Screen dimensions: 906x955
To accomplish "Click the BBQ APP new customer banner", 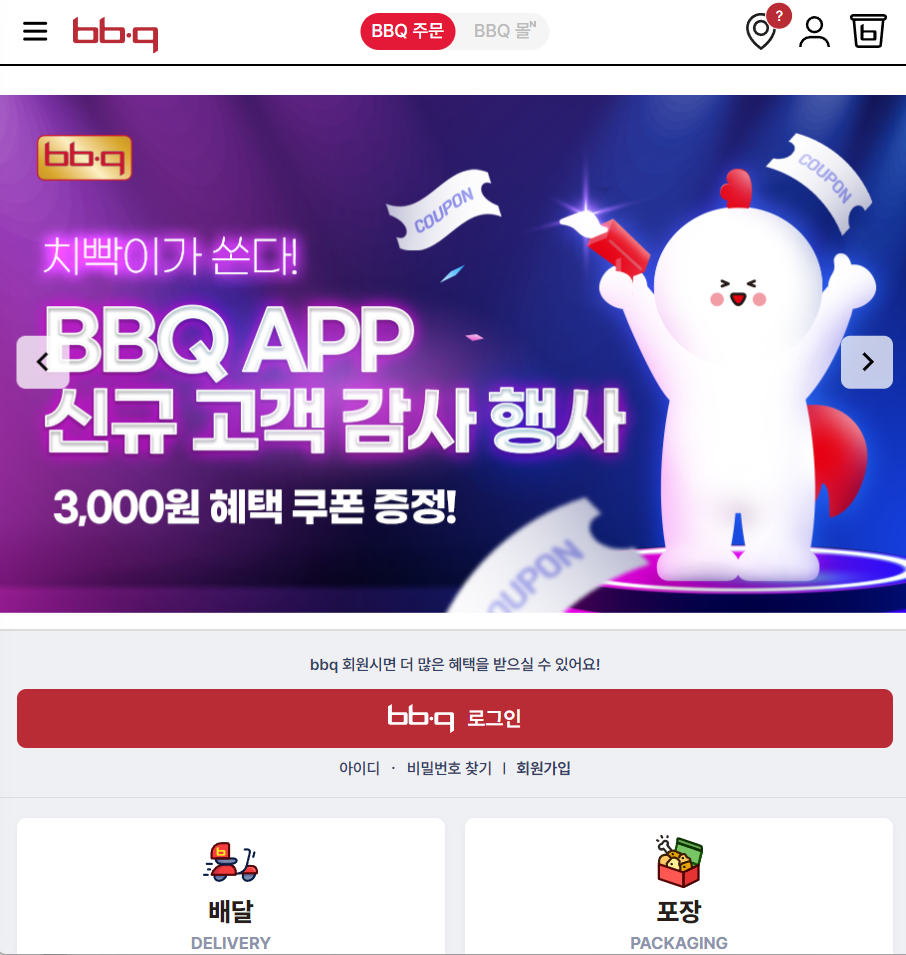I will (x=453, y=360).
